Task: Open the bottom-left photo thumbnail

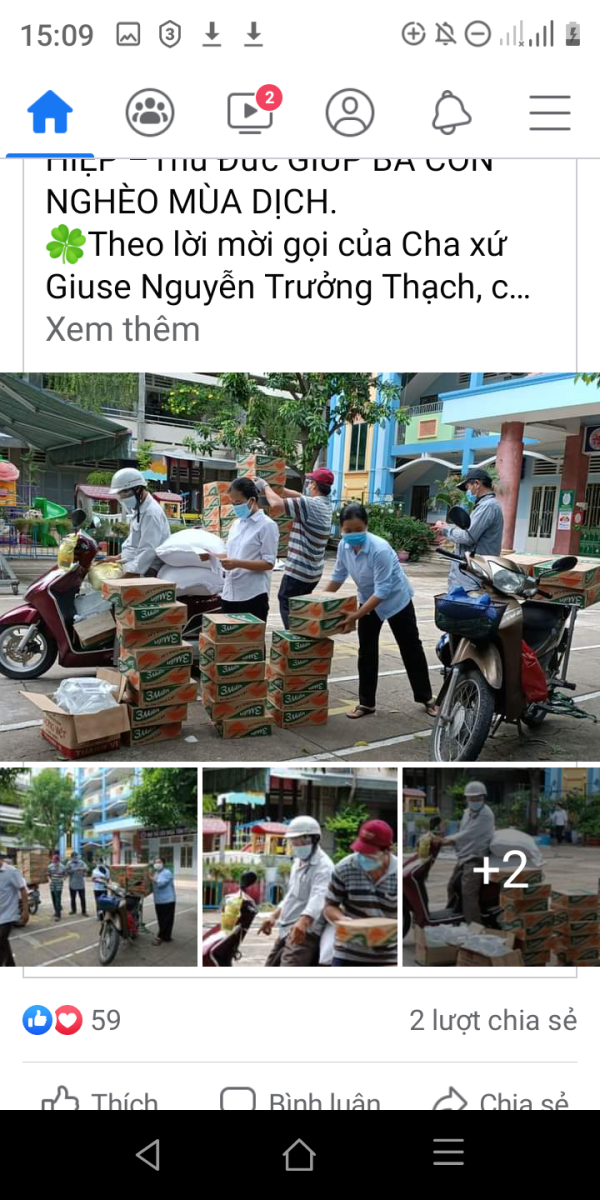Action: pyautogui.click(x=99, y=867)
